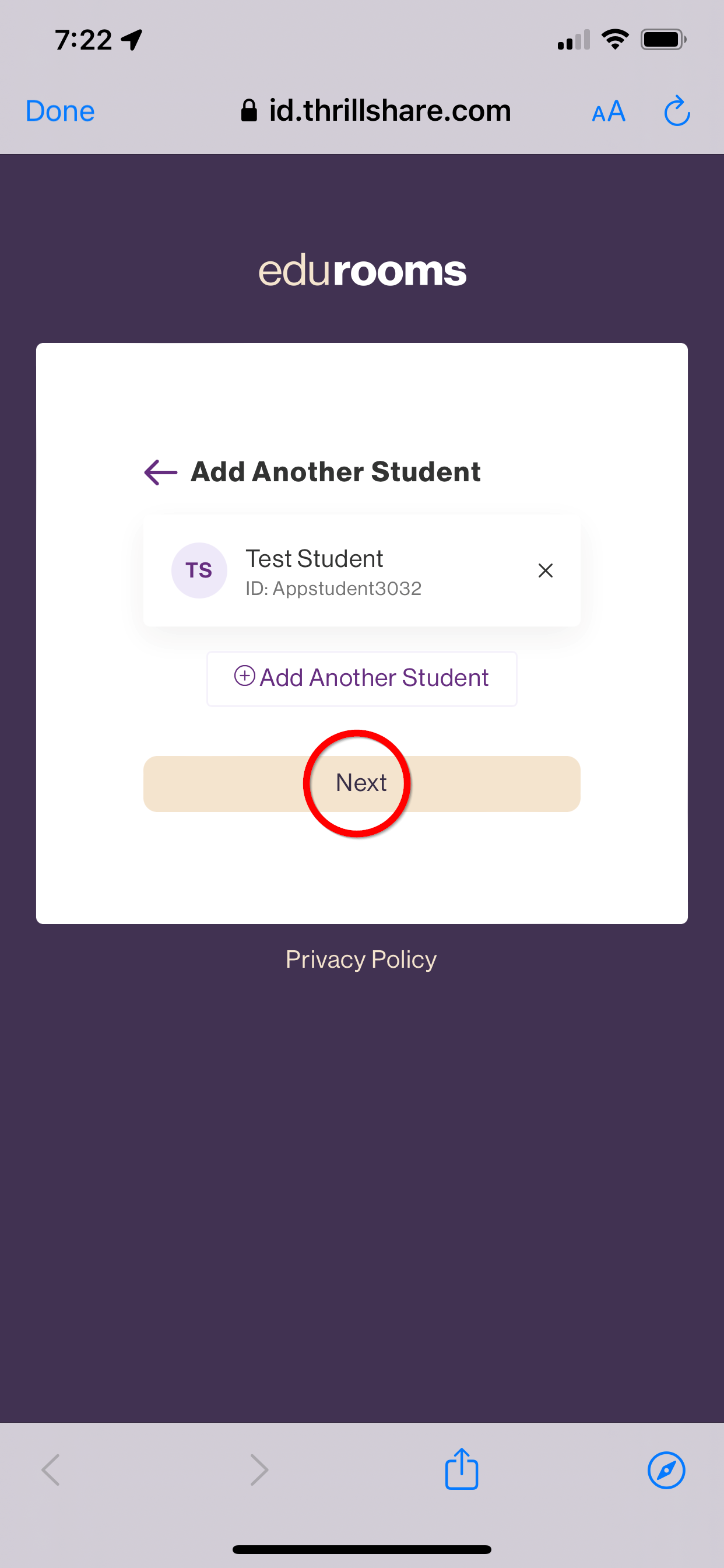Open the AA text size options
724x1568 pixels.
click(x=609, y=112)
